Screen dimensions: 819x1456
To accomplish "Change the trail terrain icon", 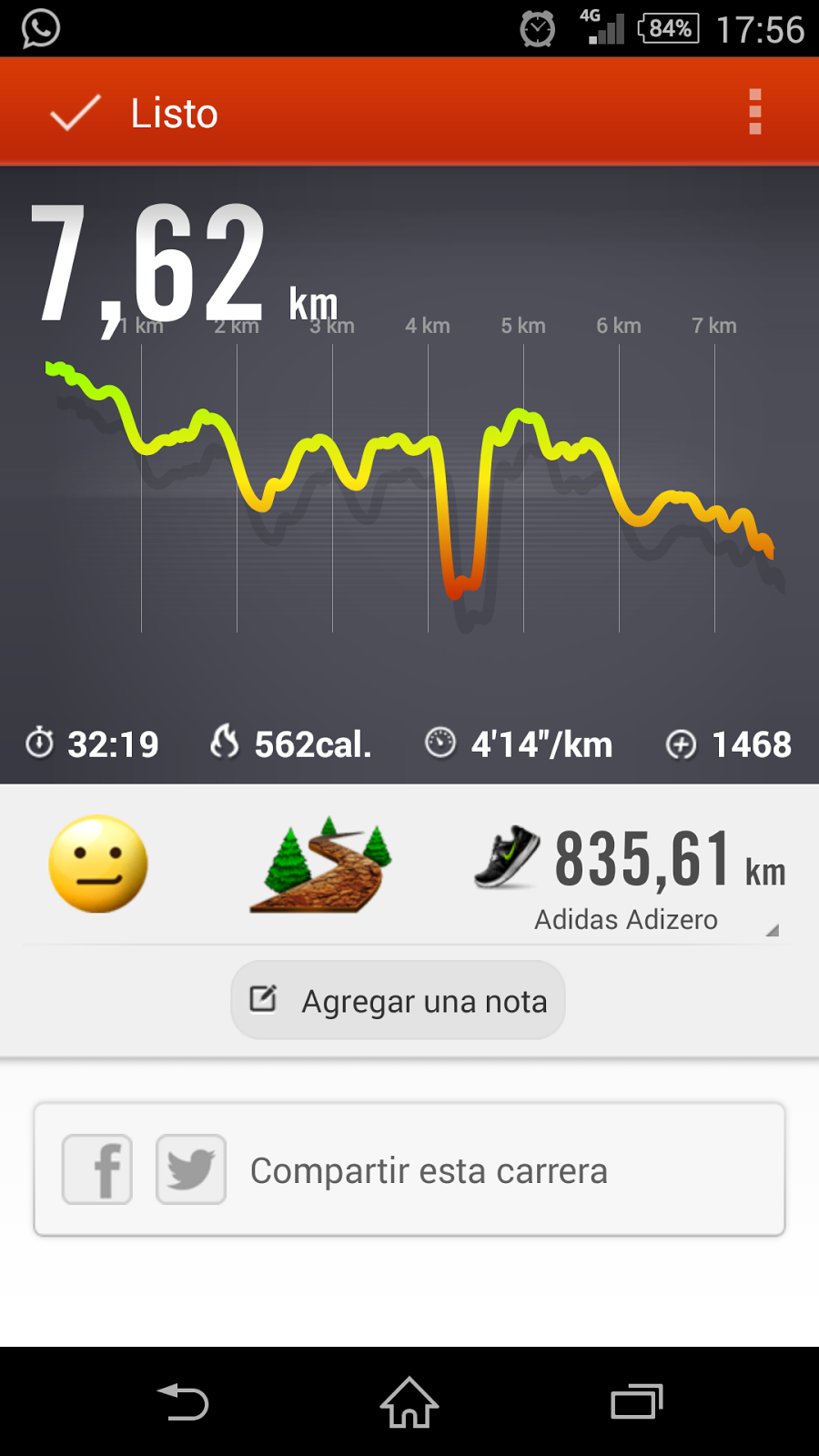I will click(320, 864).
